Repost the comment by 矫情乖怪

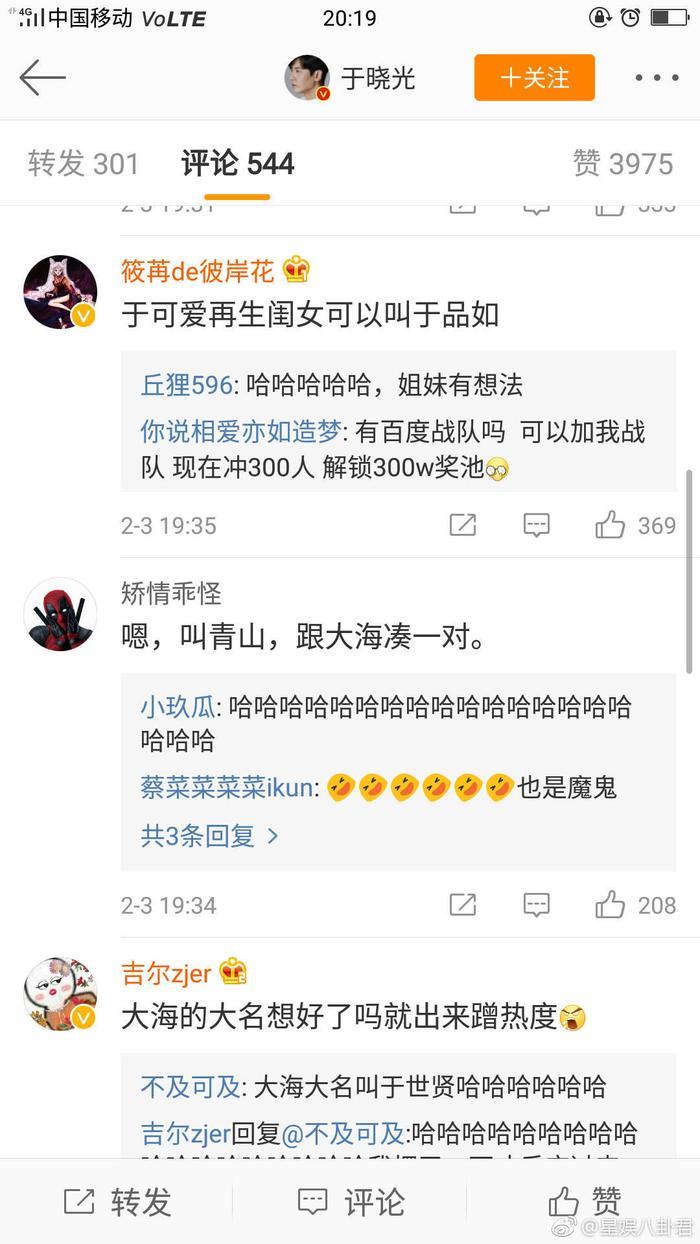coord(463,905)
